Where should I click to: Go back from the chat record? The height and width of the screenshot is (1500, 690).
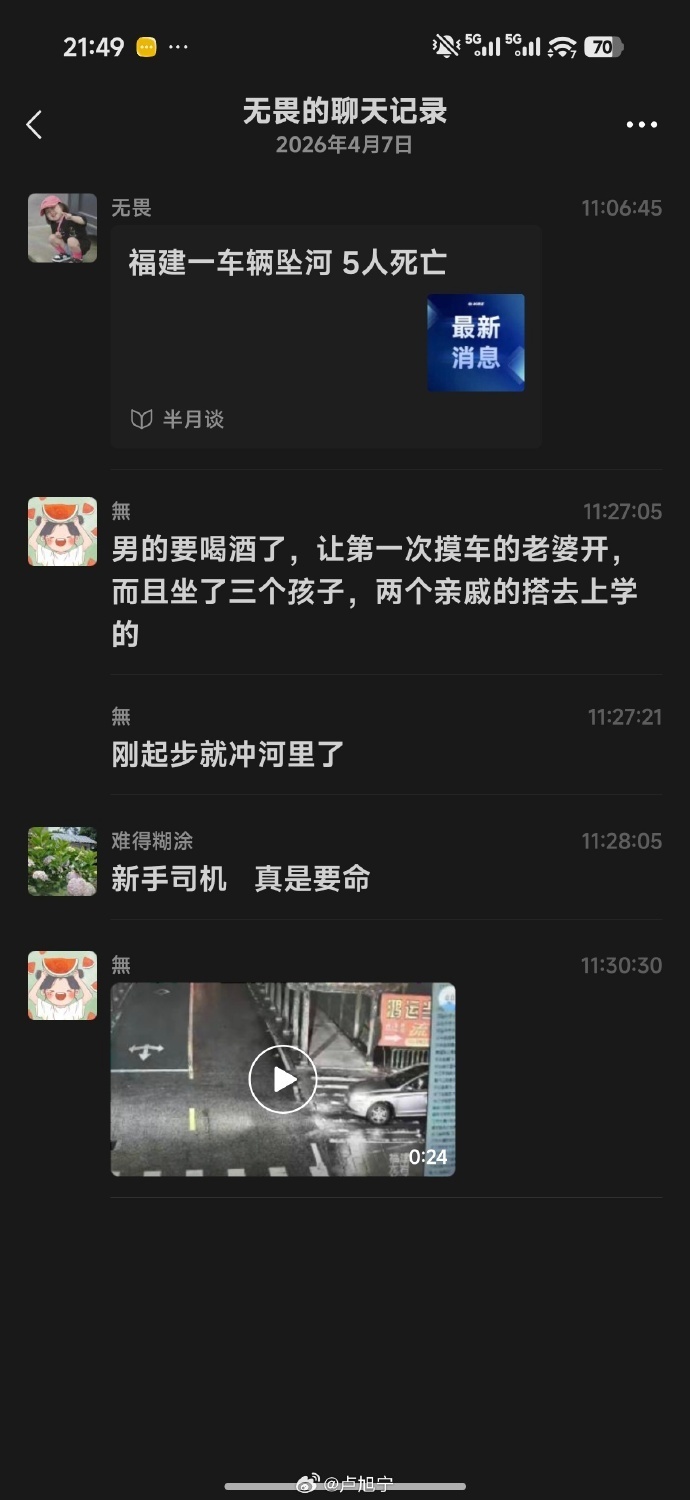34,125
